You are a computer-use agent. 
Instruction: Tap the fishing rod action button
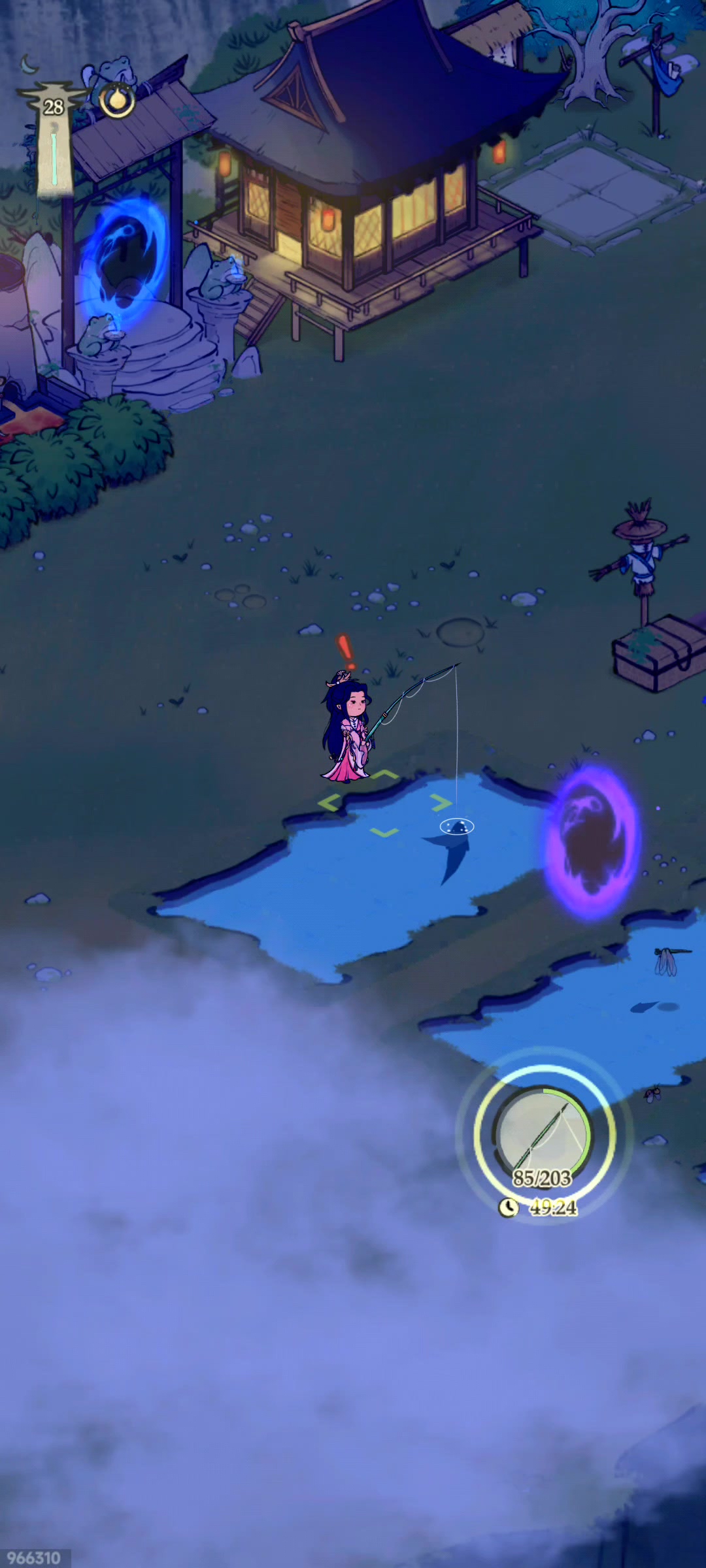coord(544,1134)
